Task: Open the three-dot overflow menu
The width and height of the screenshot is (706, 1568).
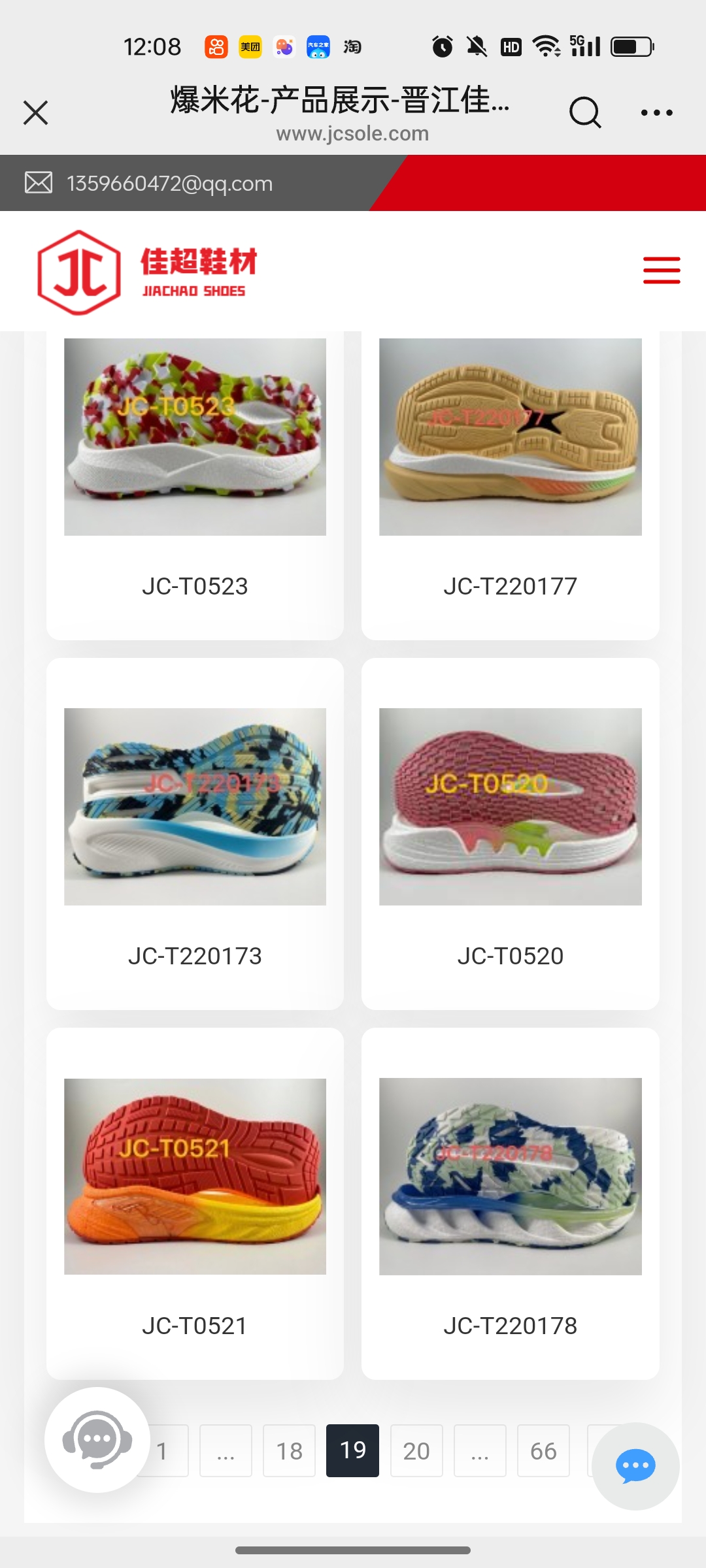Action: point(656,112)
